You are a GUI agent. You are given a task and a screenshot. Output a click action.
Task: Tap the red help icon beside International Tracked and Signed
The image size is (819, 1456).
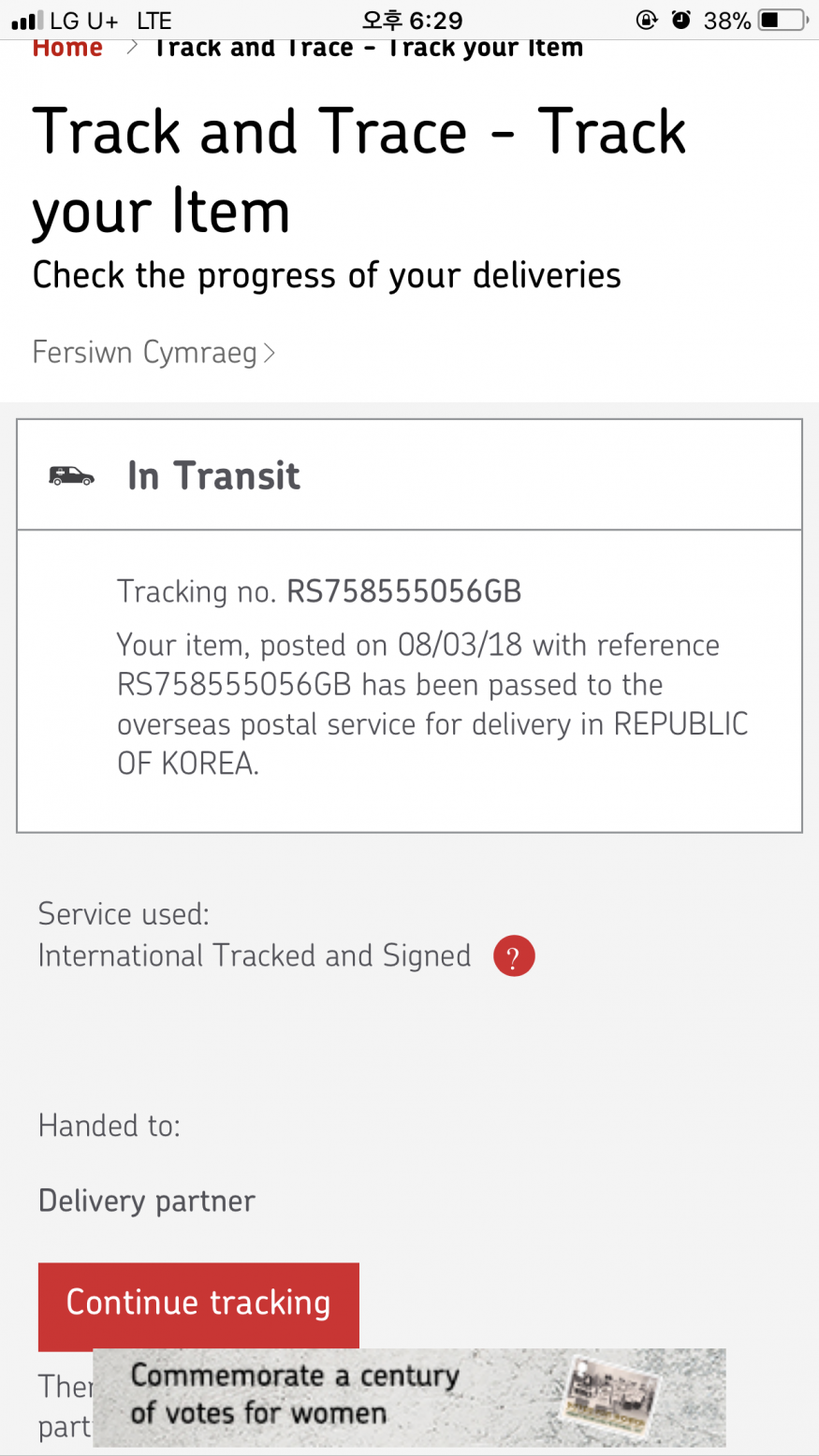pyautogui.click(x=514, y=955)
